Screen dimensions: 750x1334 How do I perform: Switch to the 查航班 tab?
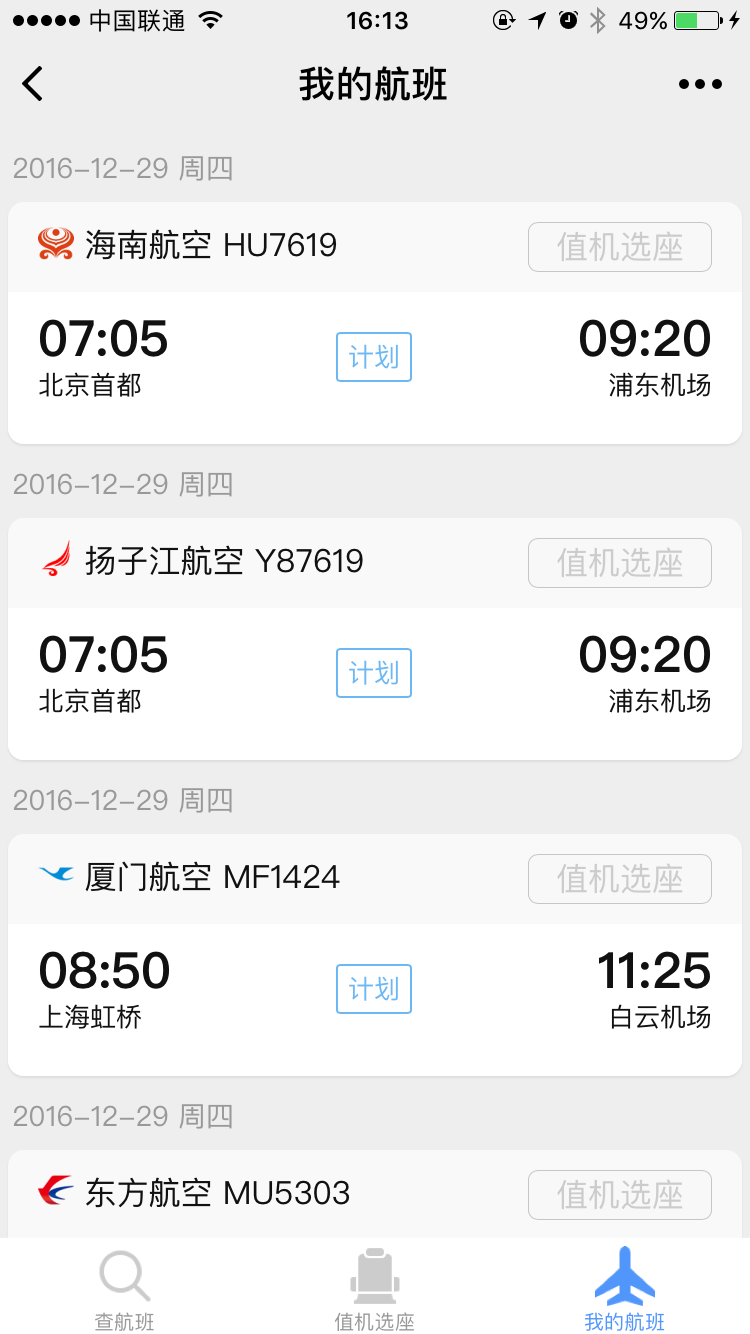tap(125, 1291)
